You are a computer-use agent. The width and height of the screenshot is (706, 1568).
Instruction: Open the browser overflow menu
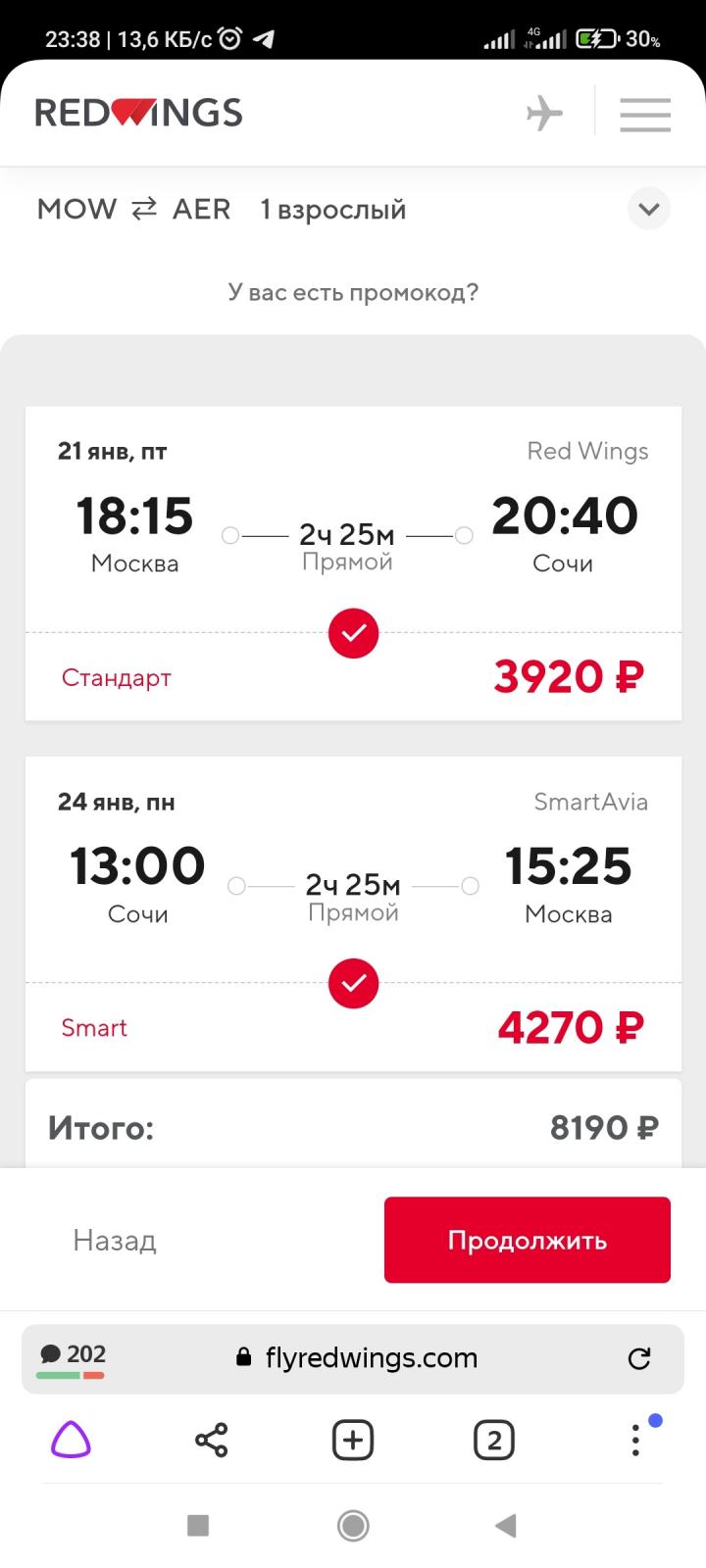point(635,1439)
